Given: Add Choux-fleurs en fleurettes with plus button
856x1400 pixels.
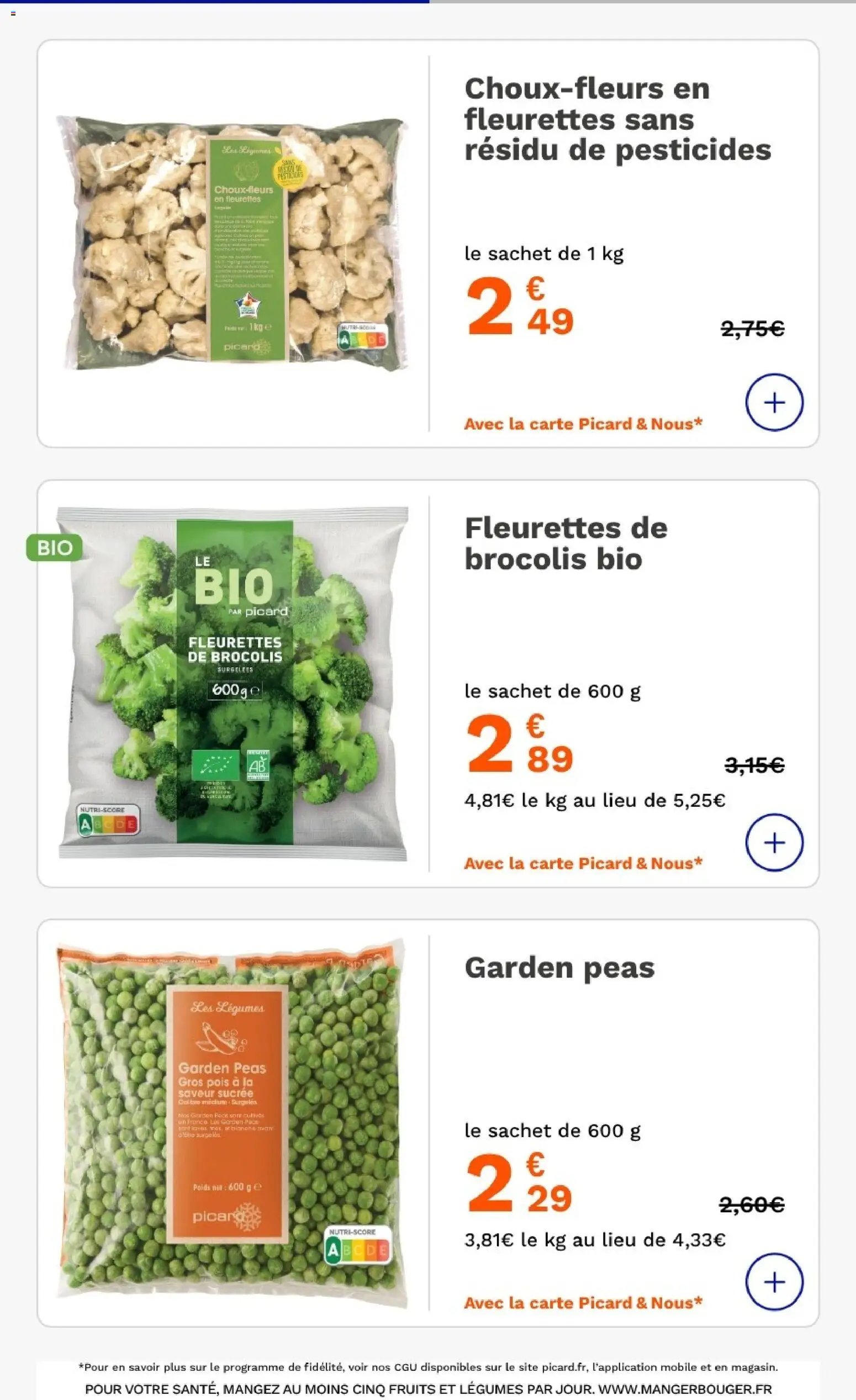Looking at the screenshot, I should [x=774, y=402].
